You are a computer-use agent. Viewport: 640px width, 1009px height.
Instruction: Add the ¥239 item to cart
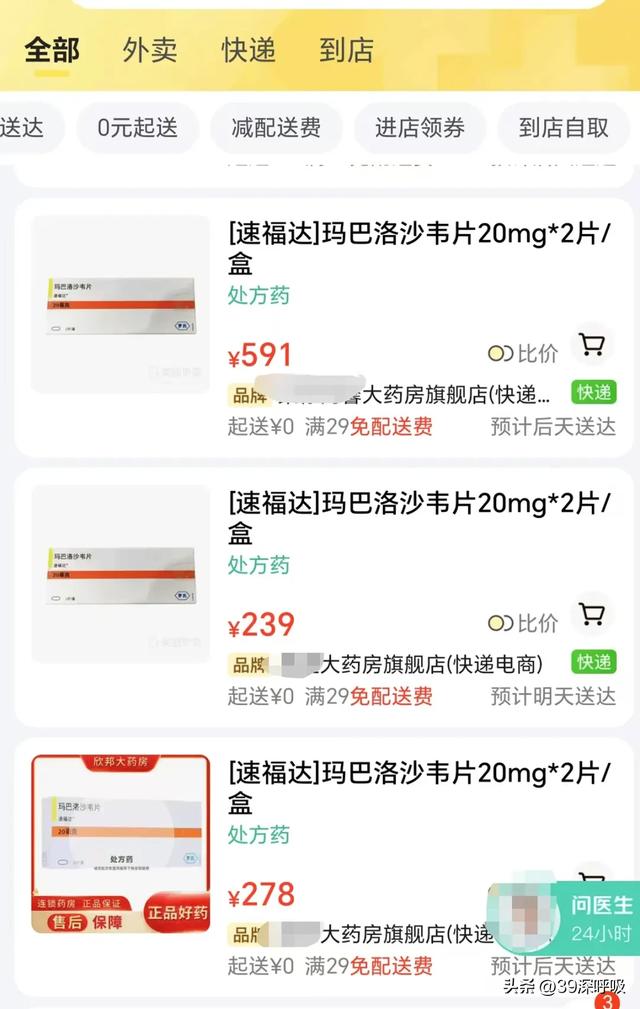pyautogui.click(x=592, y=615)
